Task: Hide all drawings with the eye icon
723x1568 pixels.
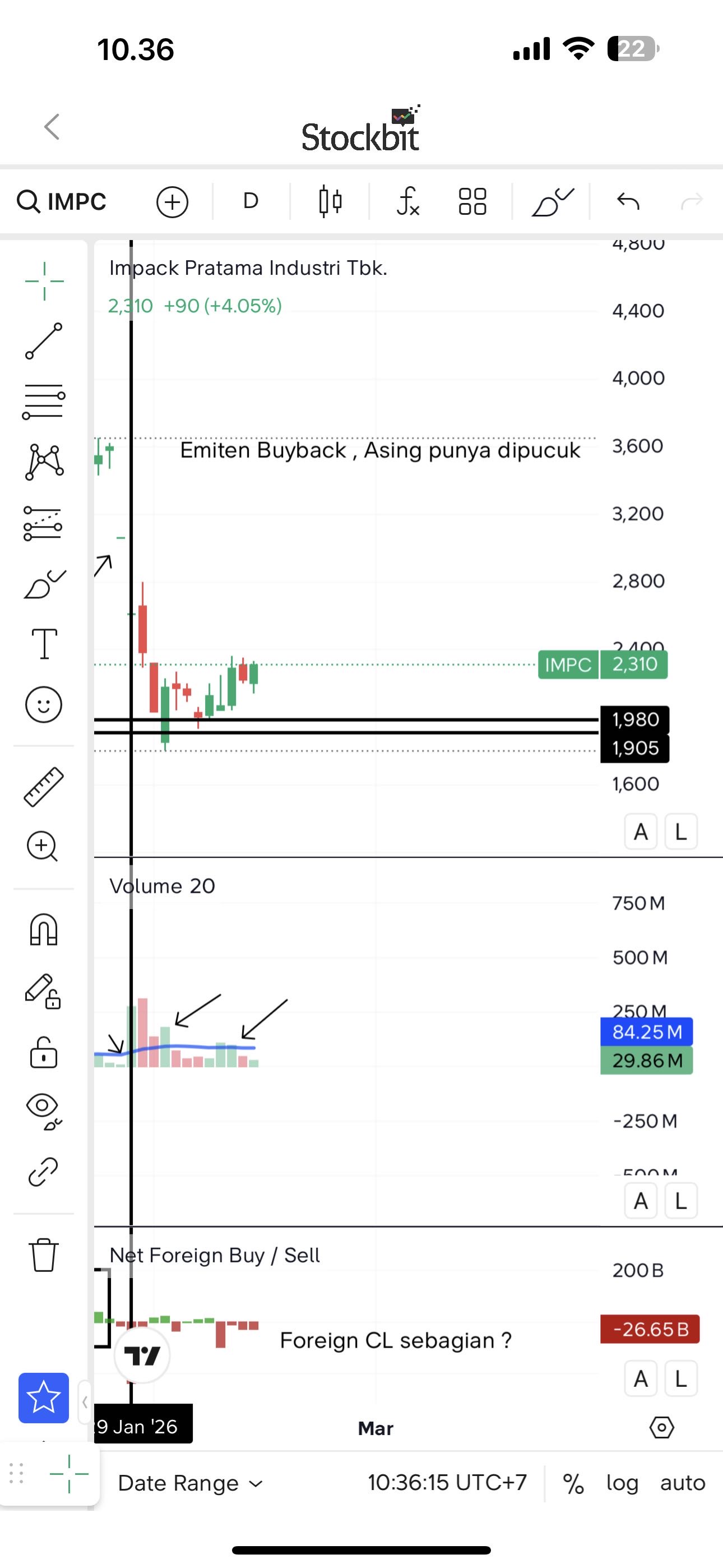Action: click(44, 1110)
